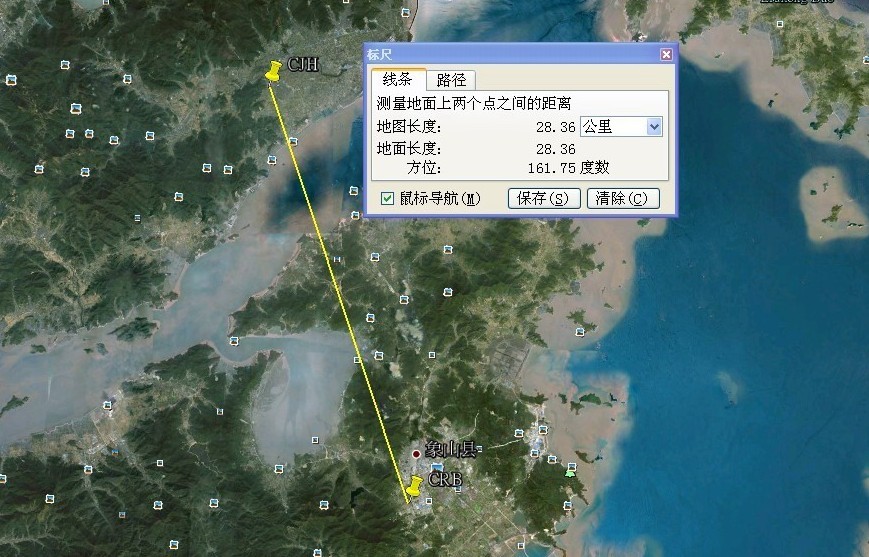Toggle the 鼠标导航 checkbox
The image size is (869, 557).
[387, 198]
